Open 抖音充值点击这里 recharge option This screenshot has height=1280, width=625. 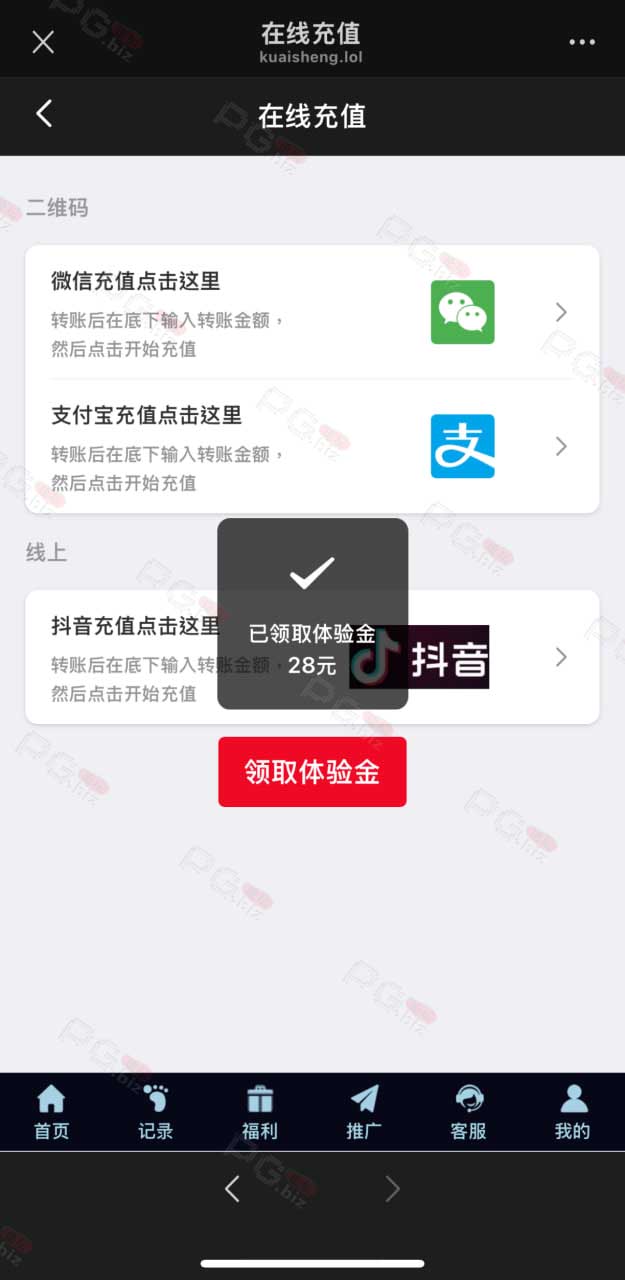click(x=312, y=657)
